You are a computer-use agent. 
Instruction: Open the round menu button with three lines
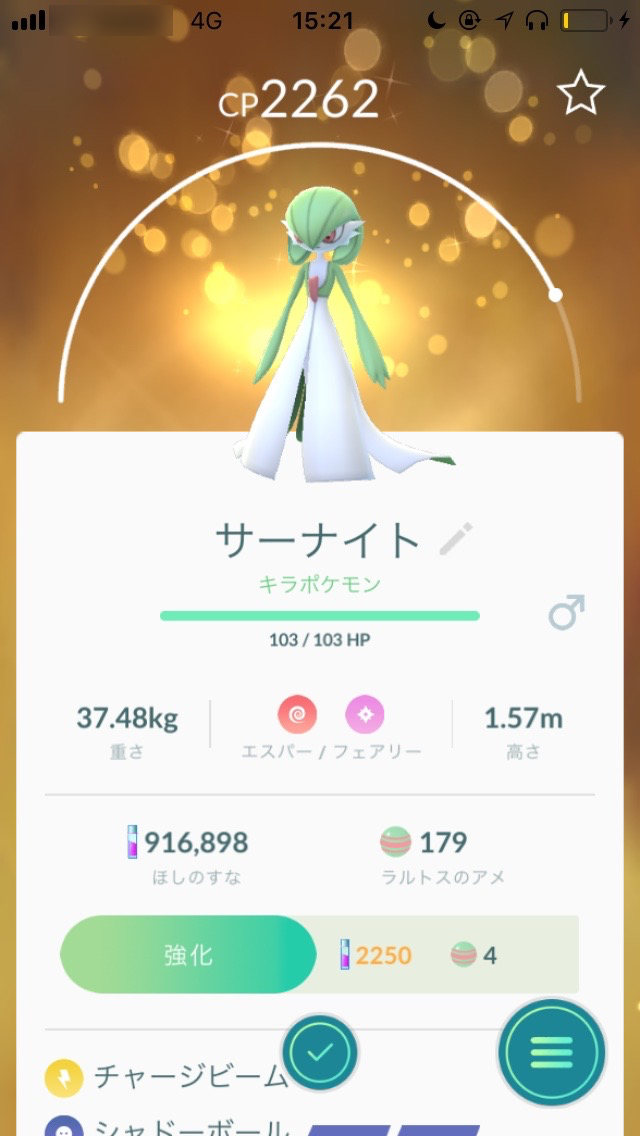[x=551, y=1052]
